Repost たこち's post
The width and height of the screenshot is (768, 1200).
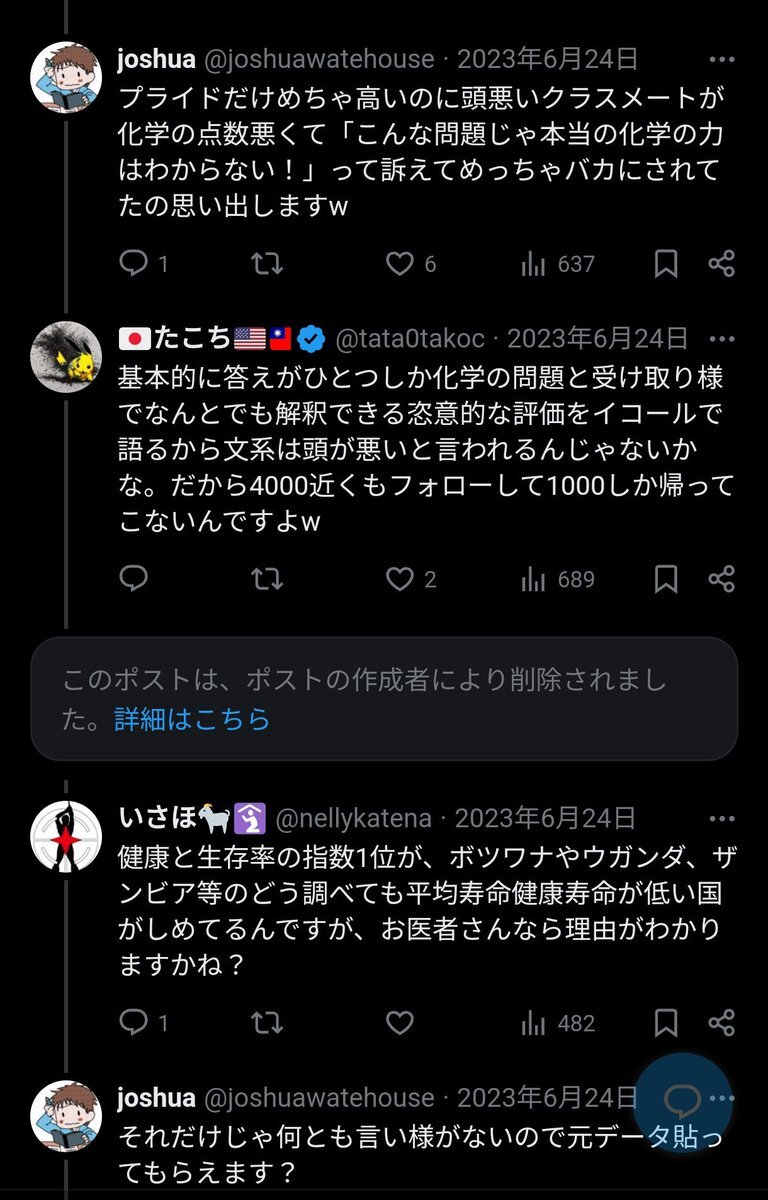point(266,579)
